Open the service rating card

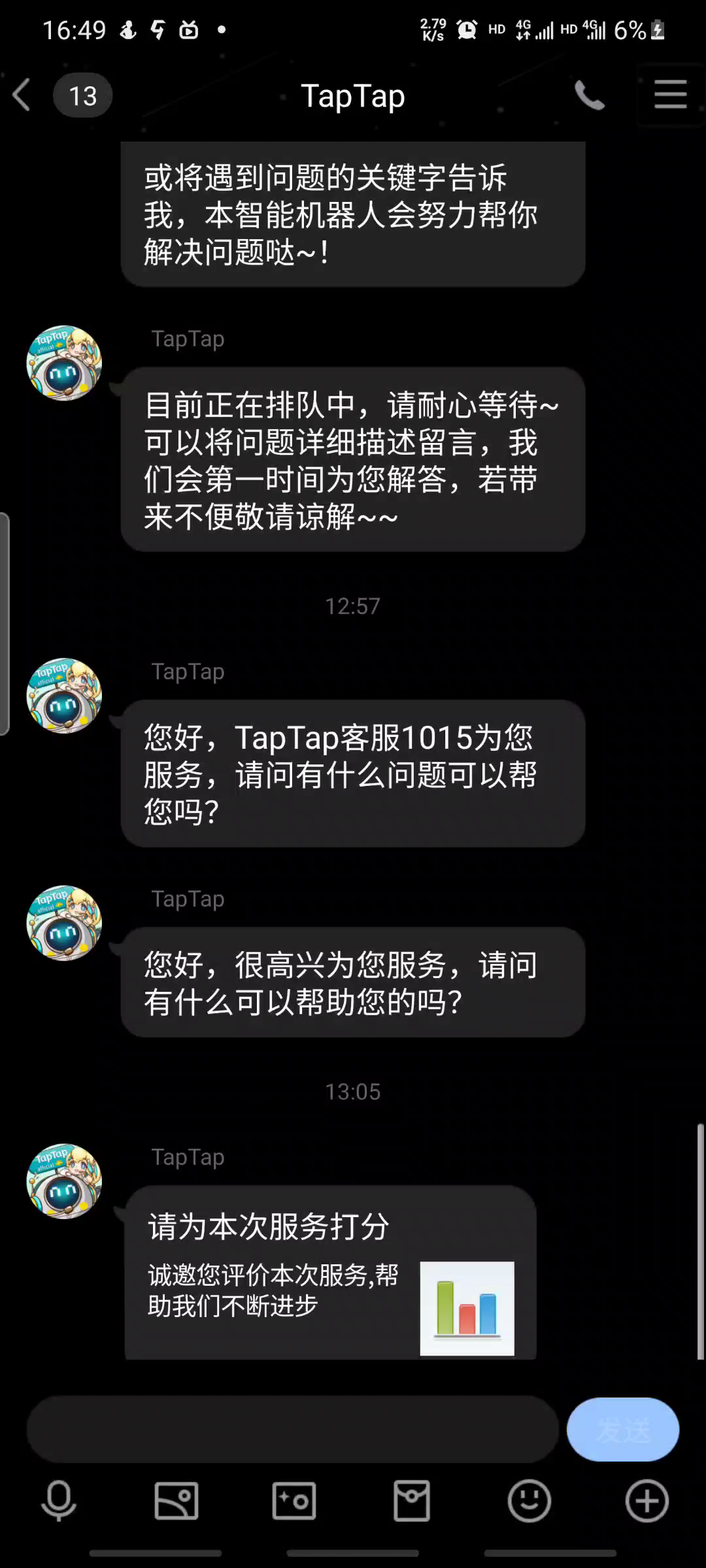[331, 1273]
